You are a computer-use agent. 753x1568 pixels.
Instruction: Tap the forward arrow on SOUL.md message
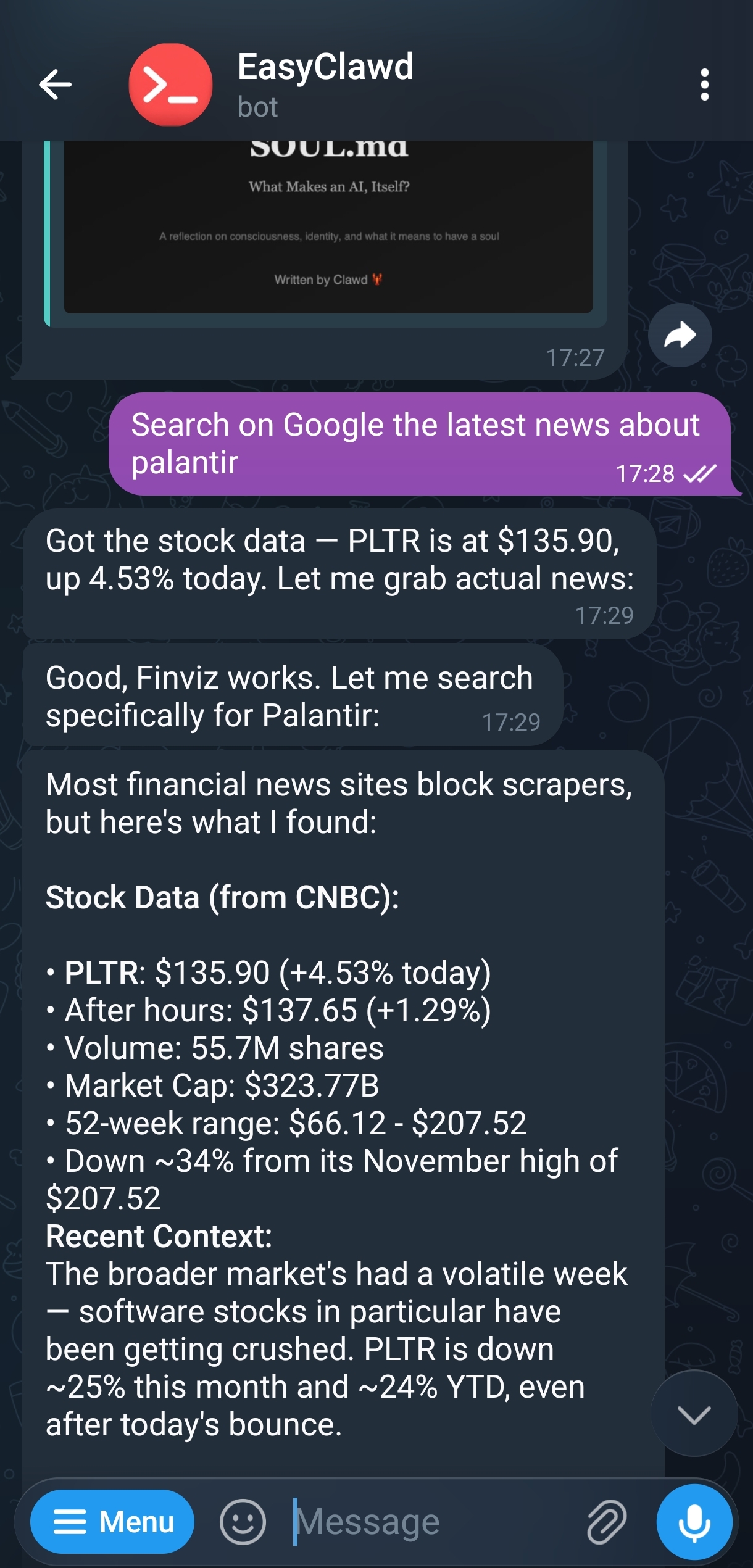point(680,334)
